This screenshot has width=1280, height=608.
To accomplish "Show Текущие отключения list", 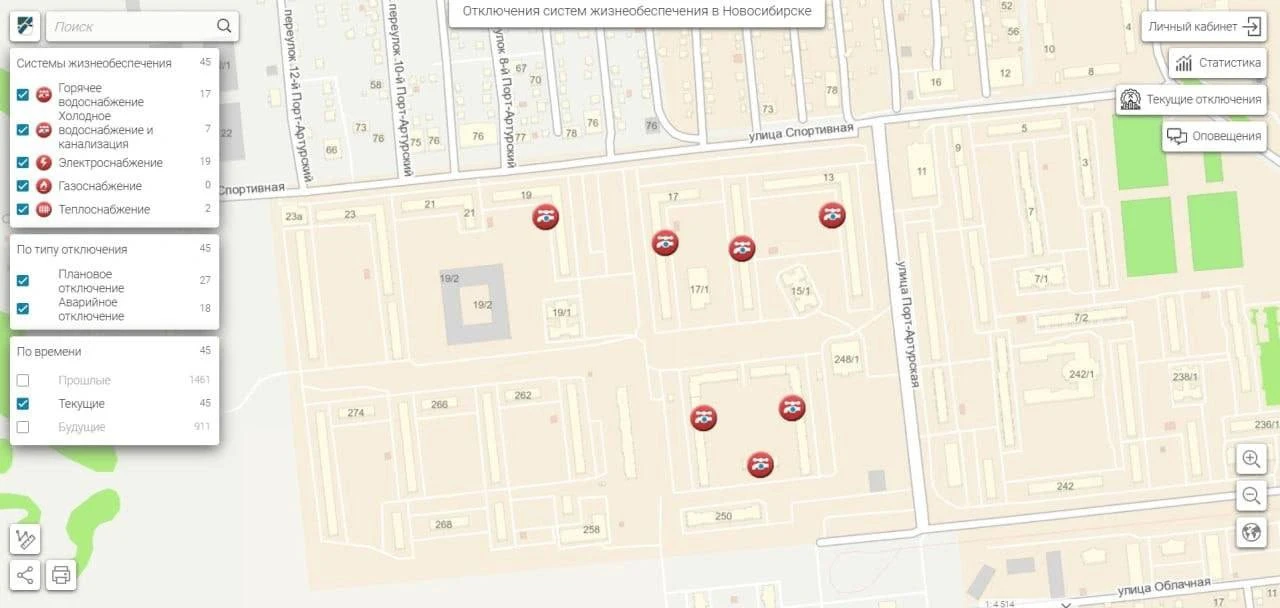I will coord(1191,99).
